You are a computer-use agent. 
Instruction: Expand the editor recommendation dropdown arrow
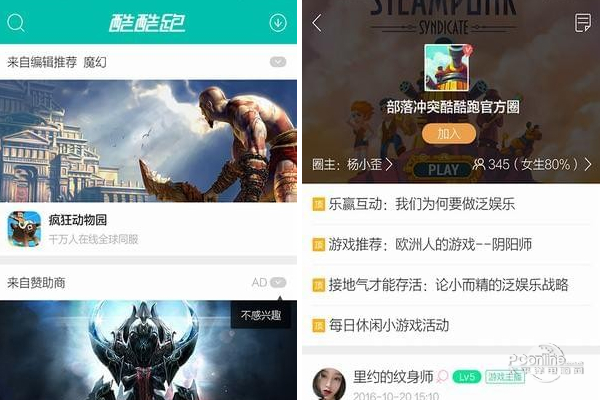tap(278, 62)
